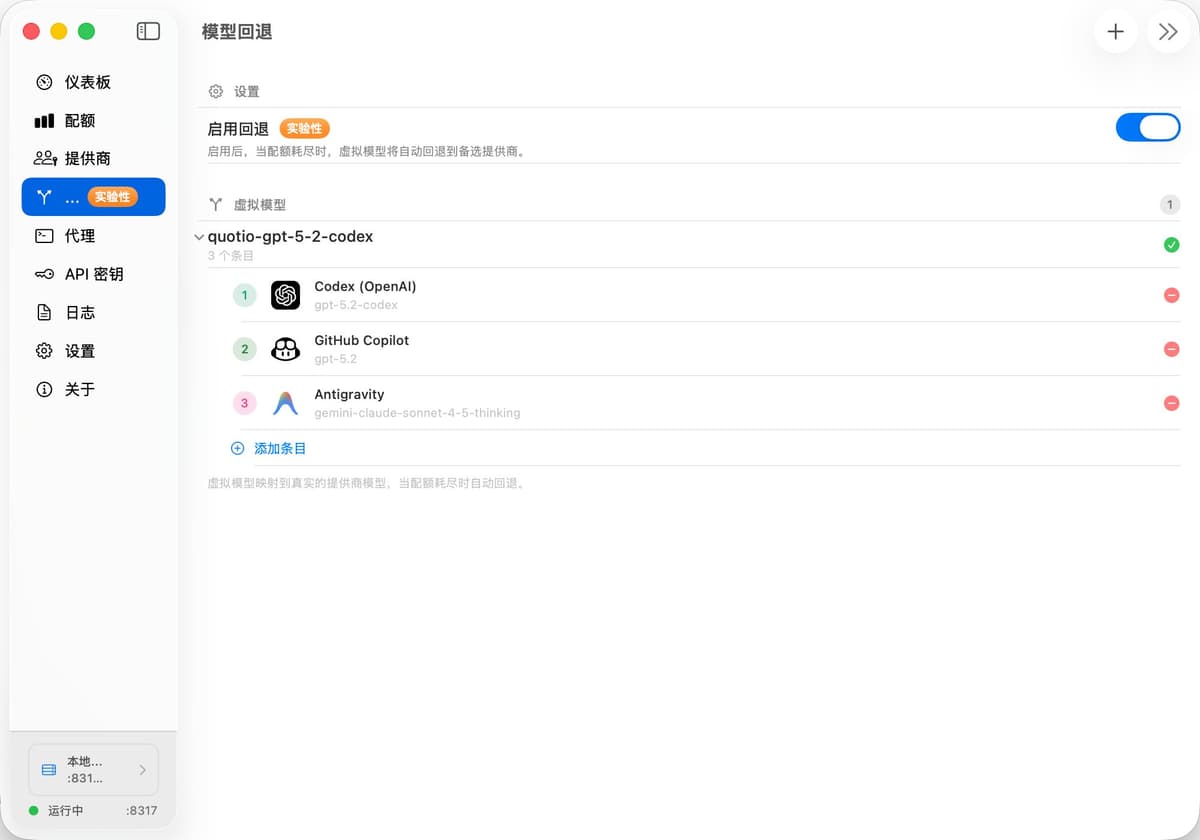The image size is (1200, 840).
Task: Switch to the 配额 quota section
Action: (79, 120)
